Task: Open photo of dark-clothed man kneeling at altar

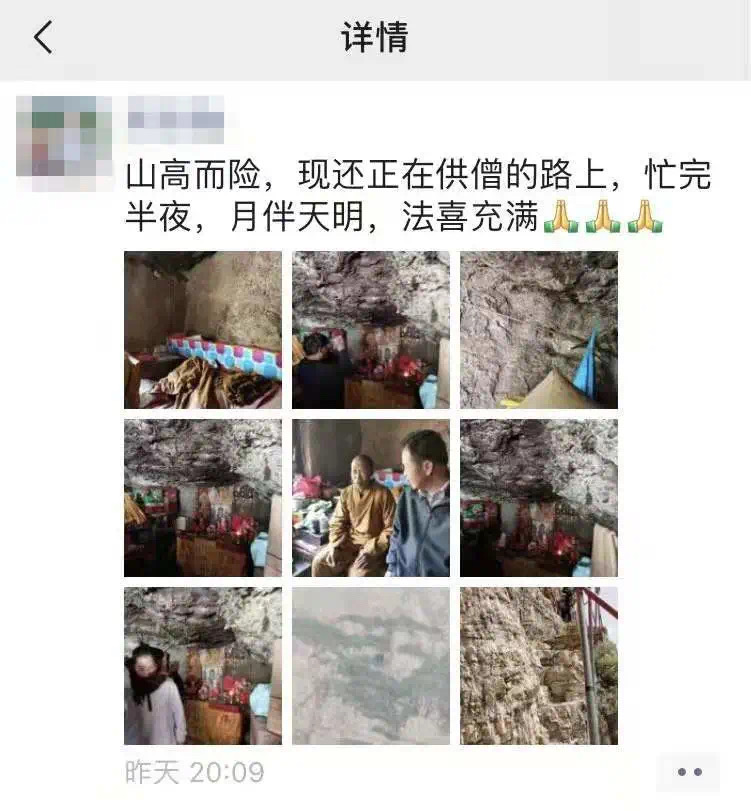Action: coord(371,330)
